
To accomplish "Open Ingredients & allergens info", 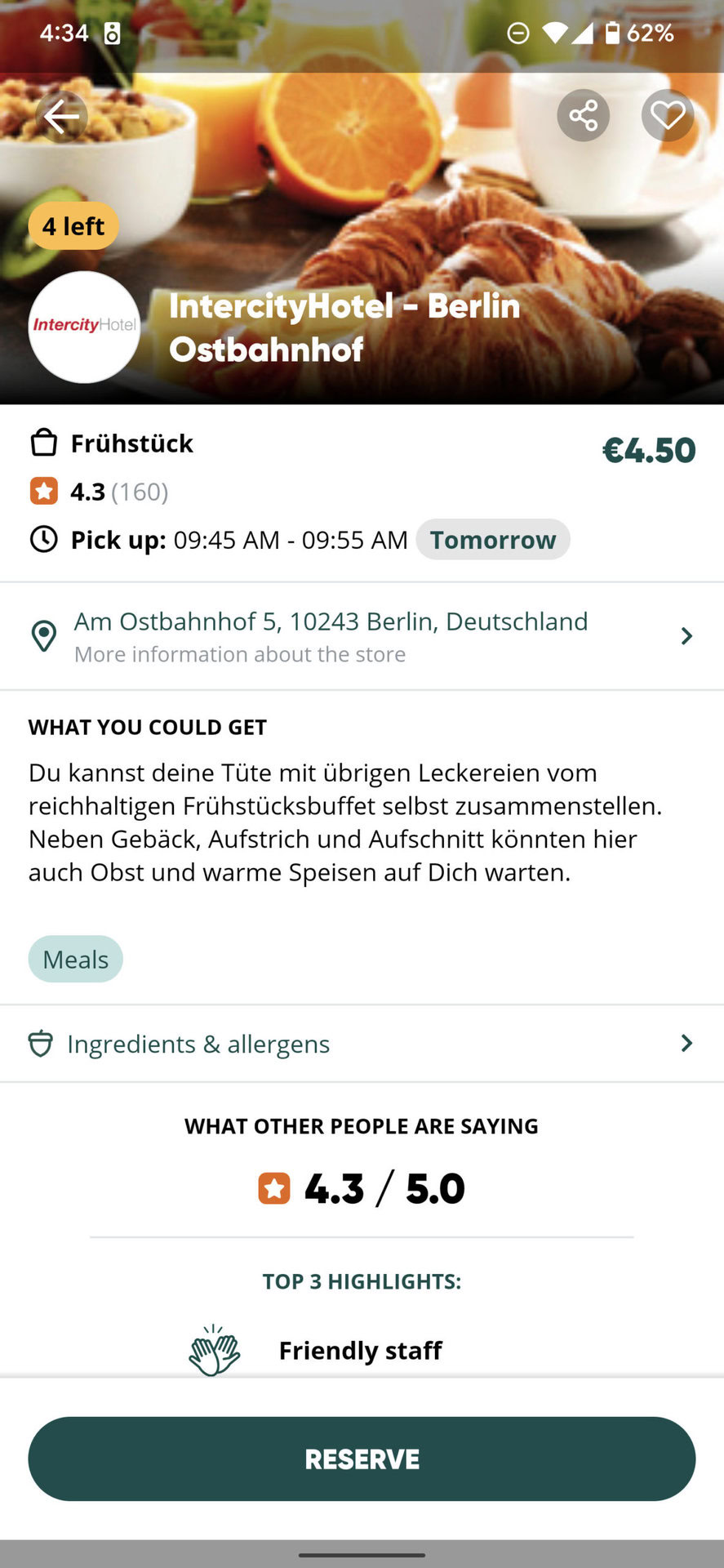I will 362,1044.
